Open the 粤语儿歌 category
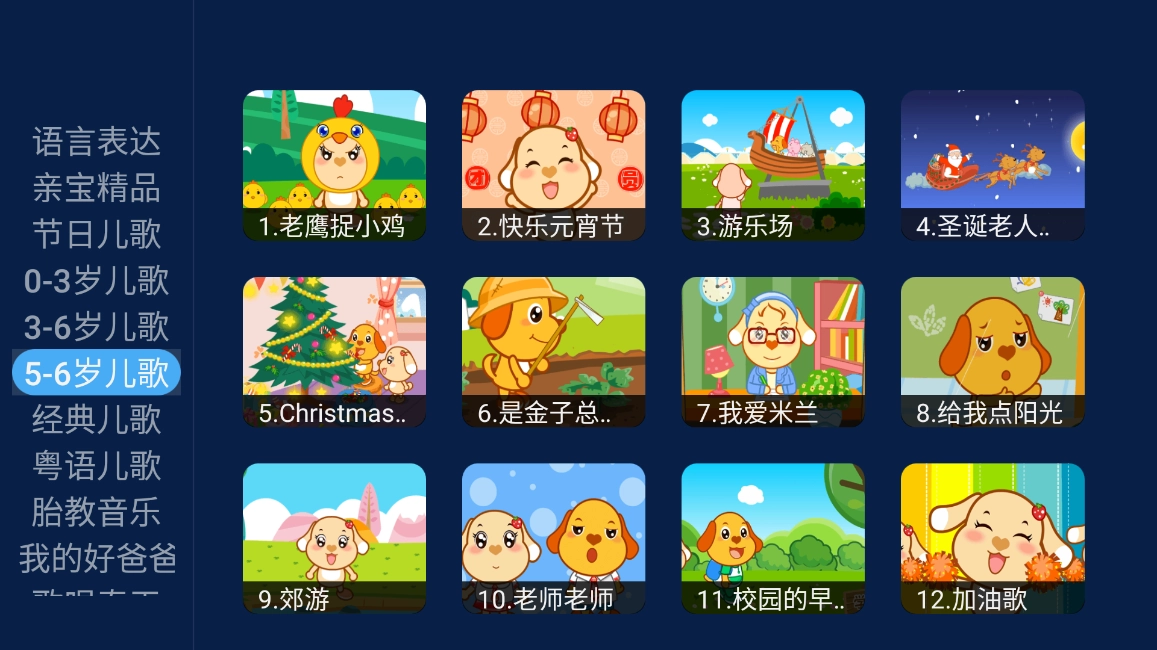The image size is (1157, 650). pyautogui.click(x=96, y=465)
